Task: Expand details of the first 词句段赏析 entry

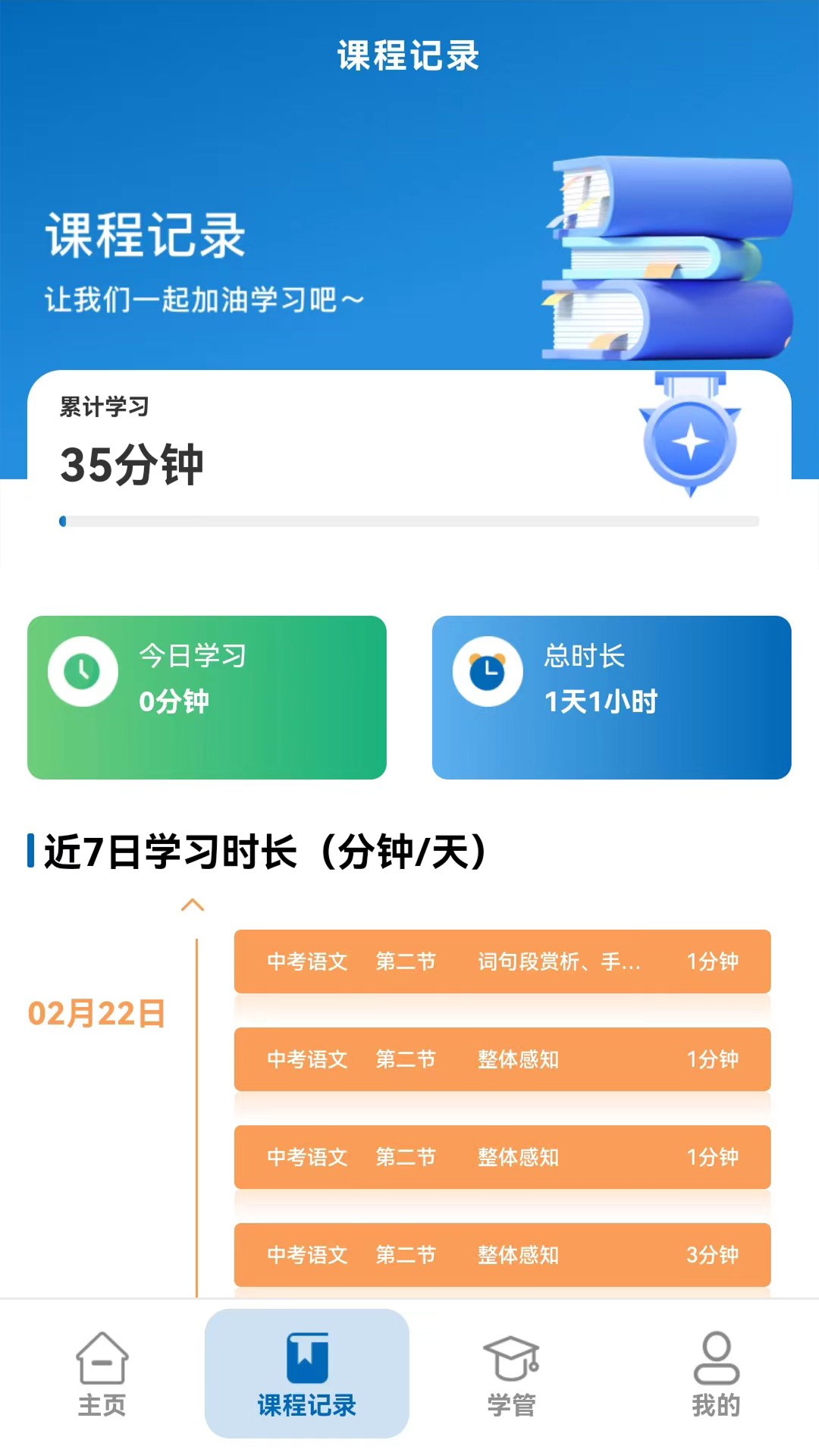Action: pos(500,962)
